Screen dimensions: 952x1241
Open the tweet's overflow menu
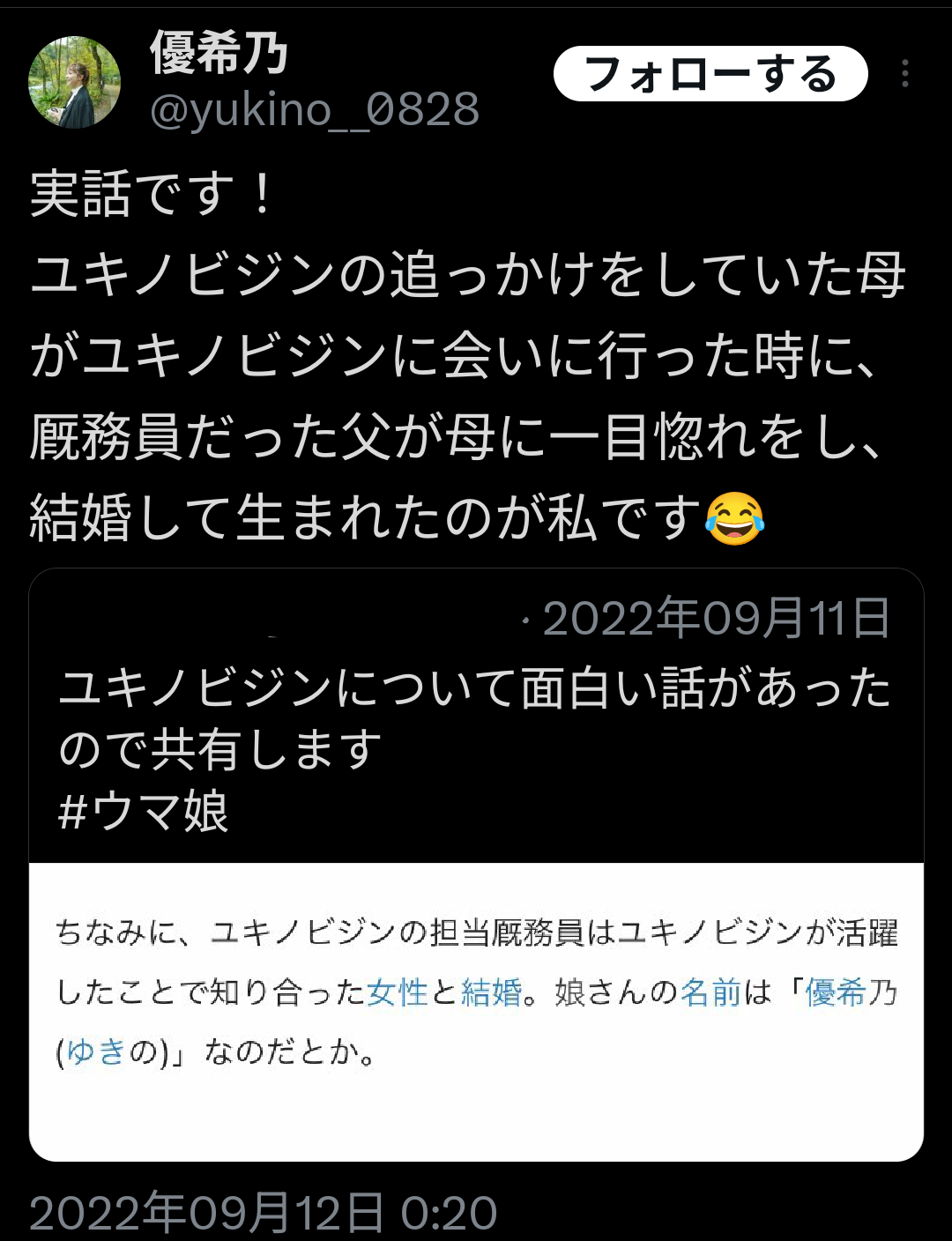pos(904,74)
